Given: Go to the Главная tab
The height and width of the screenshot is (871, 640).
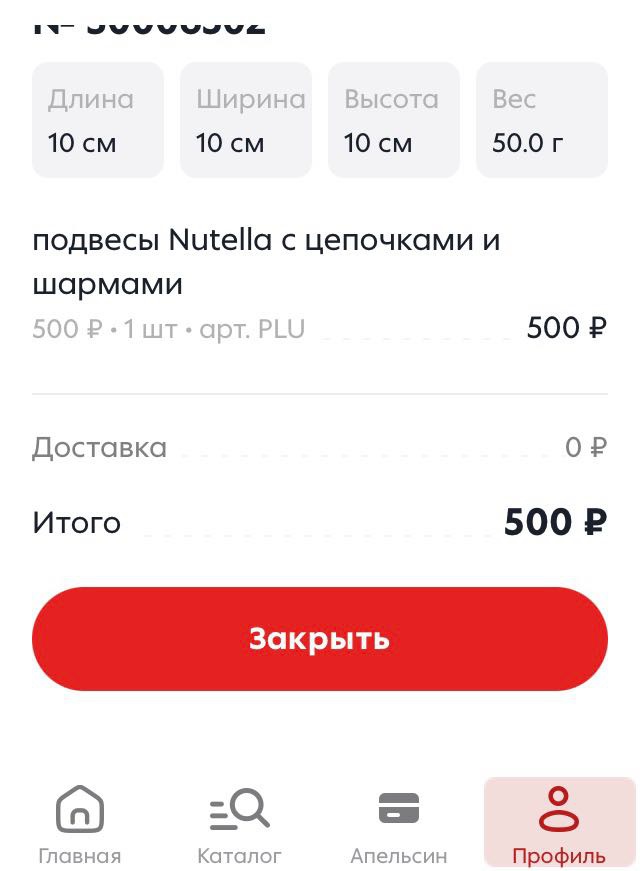Looking at the screenshot, I should (x=80, y=824).
